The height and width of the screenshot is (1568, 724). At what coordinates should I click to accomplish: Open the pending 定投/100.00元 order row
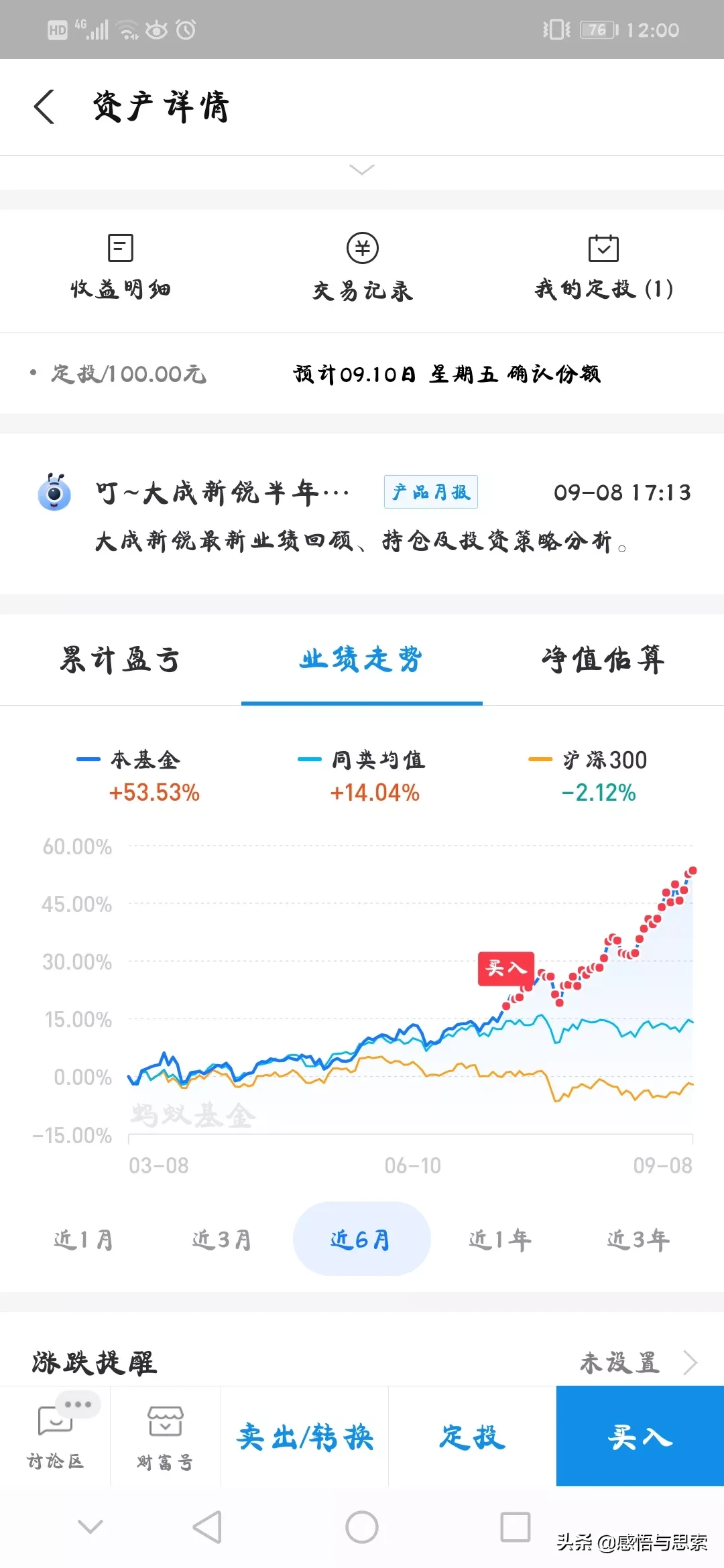(x=362, y=374)
